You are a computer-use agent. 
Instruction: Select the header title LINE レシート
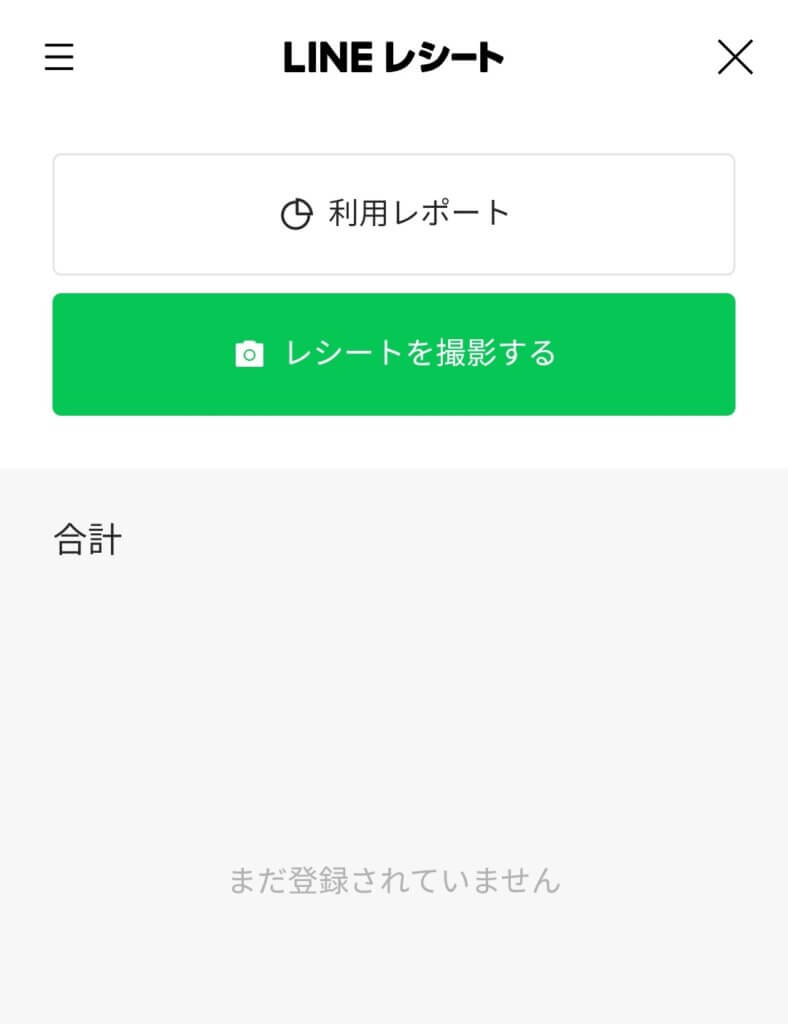393,57
